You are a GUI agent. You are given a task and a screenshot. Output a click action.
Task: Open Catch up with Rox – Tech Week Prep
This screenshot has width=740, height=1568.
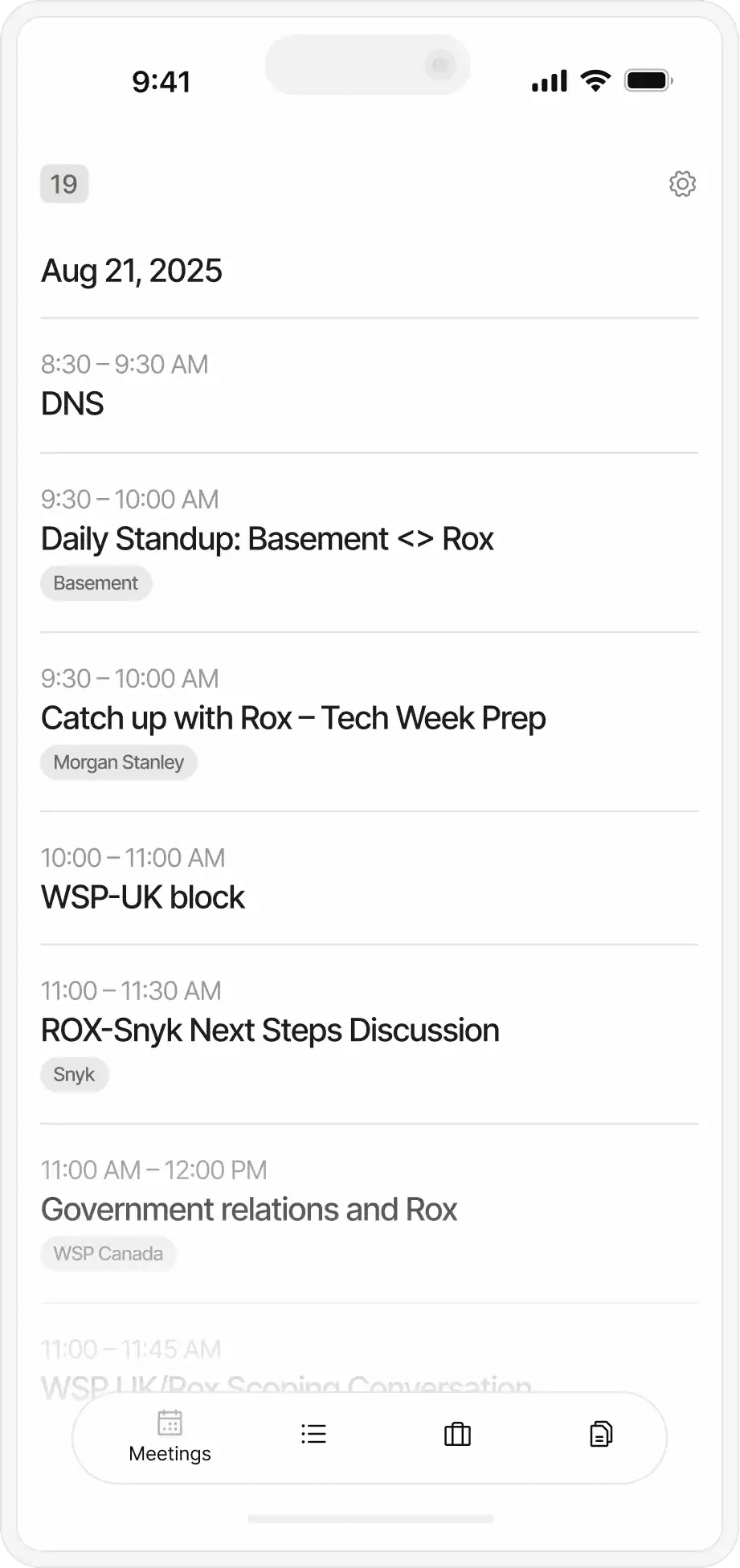(x=293, y=718)
